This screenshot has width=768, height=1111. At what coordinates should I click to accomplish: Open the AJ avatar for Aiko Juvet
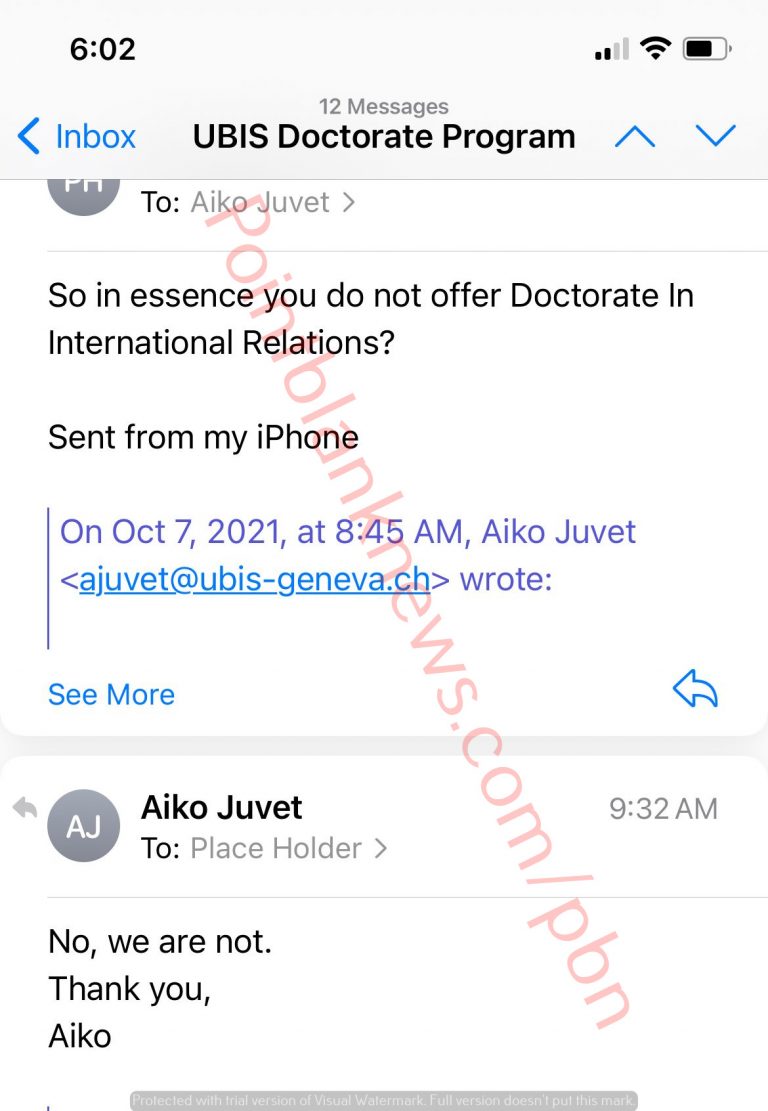[x=83, y=826]
